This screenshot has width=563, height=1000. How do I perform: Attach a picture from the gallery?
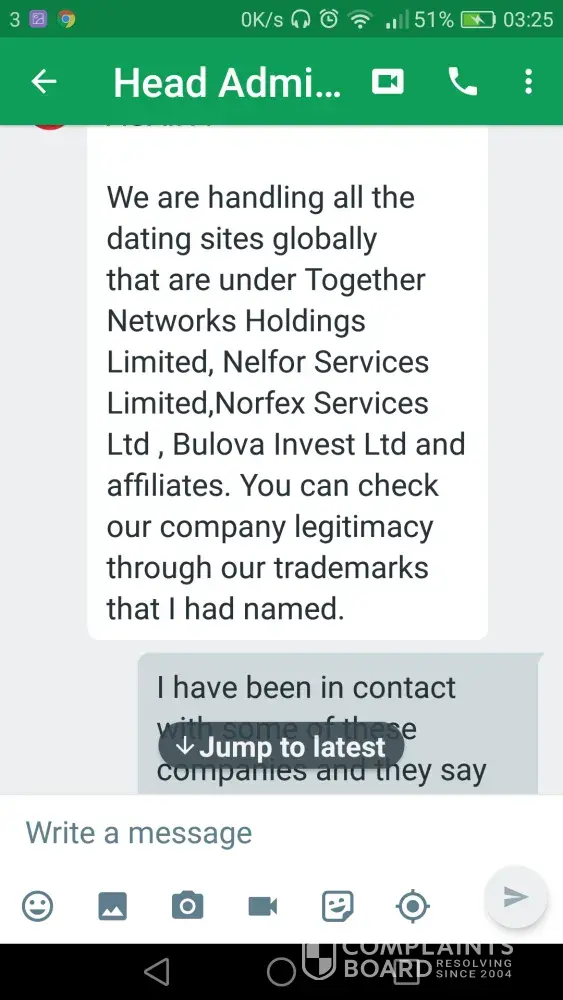(x=112, y=906)
